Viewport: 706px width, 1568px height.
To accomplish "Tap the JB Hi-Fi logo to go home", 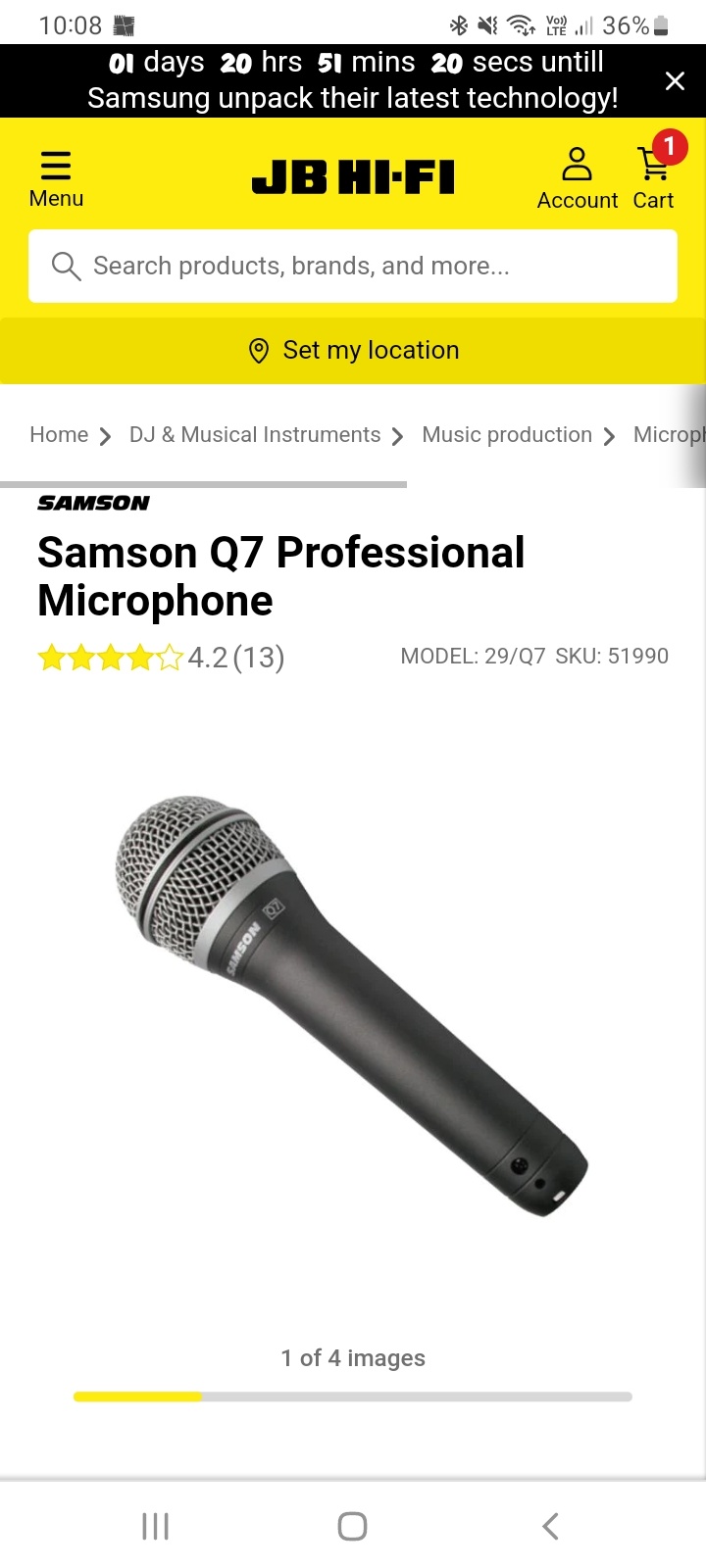I will coord(353,177).
